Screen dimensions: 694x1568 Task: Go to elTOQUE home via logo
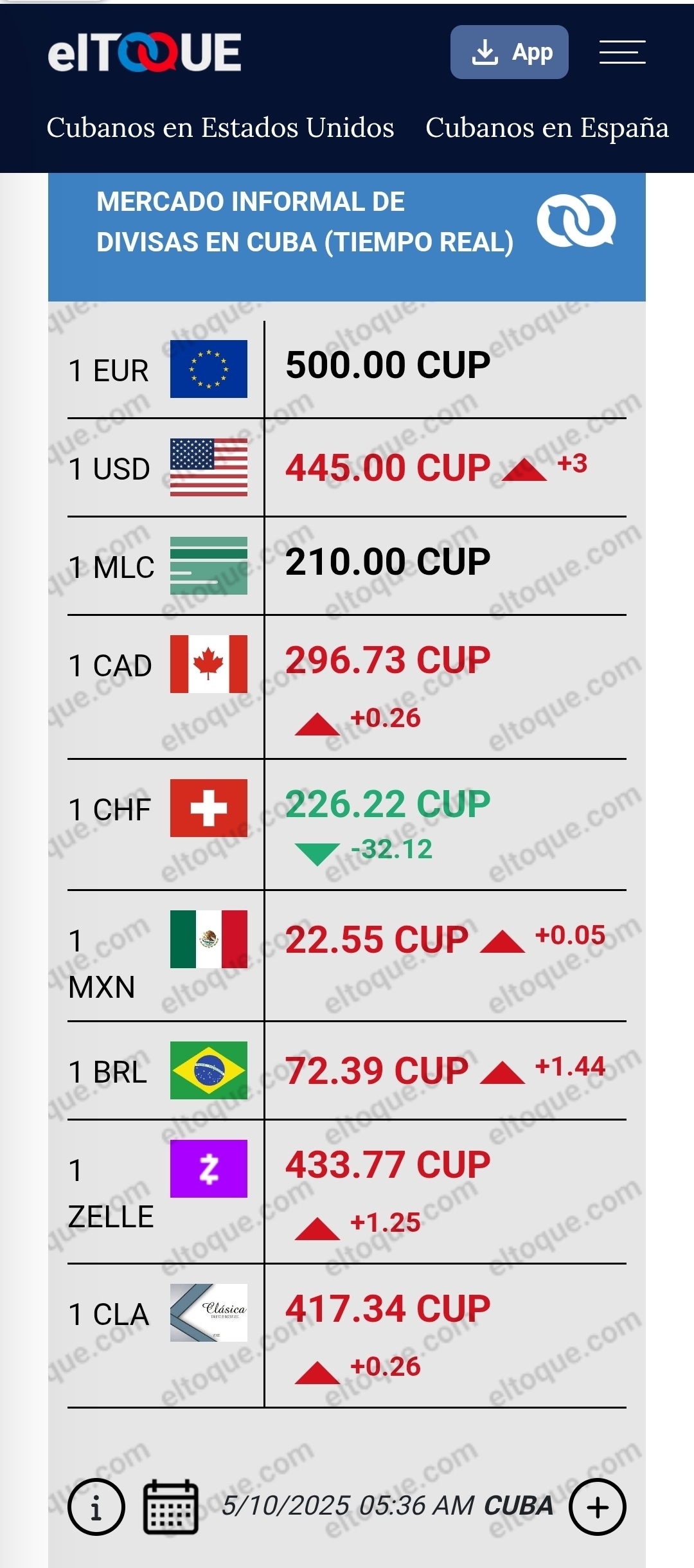145,52
